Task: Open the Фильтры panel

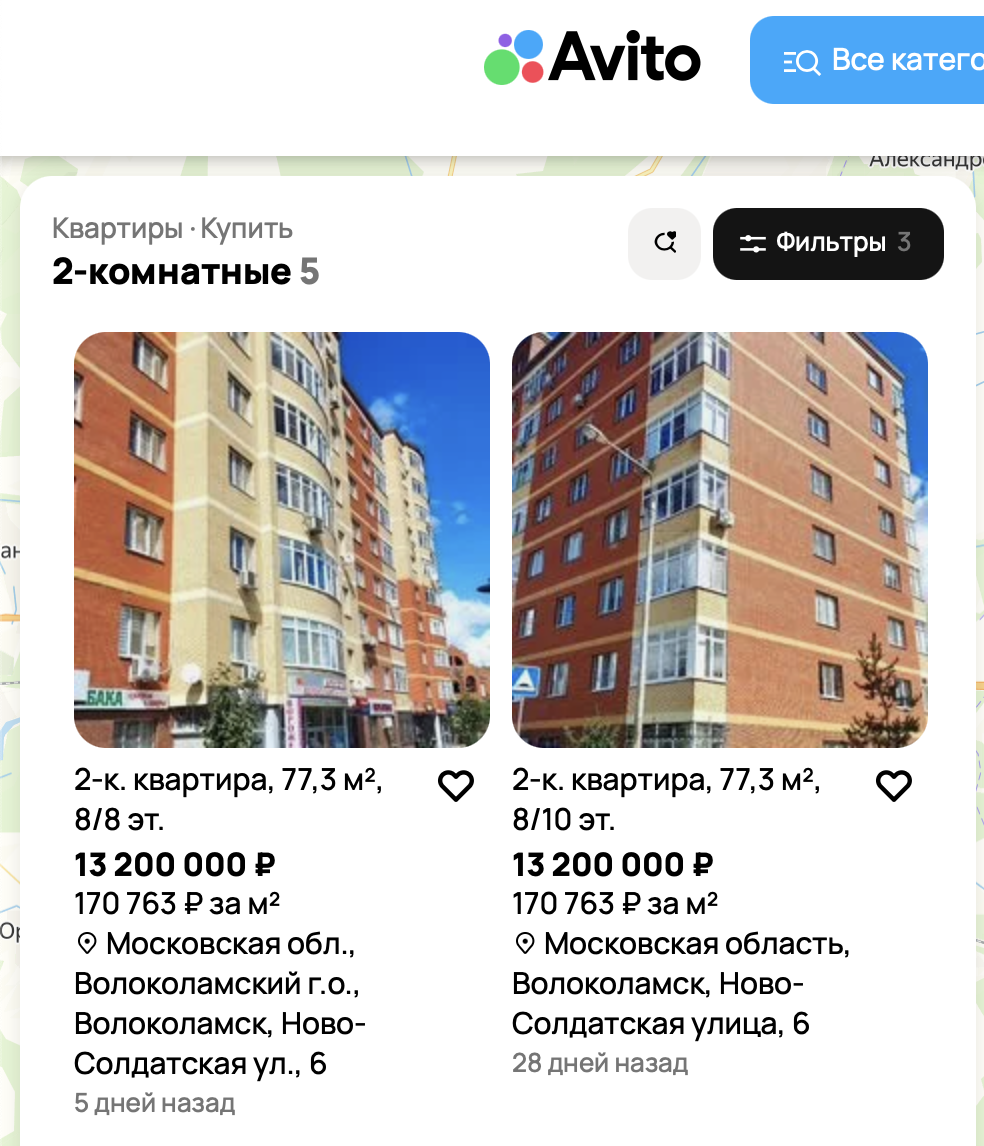Action: coord(827,243)
